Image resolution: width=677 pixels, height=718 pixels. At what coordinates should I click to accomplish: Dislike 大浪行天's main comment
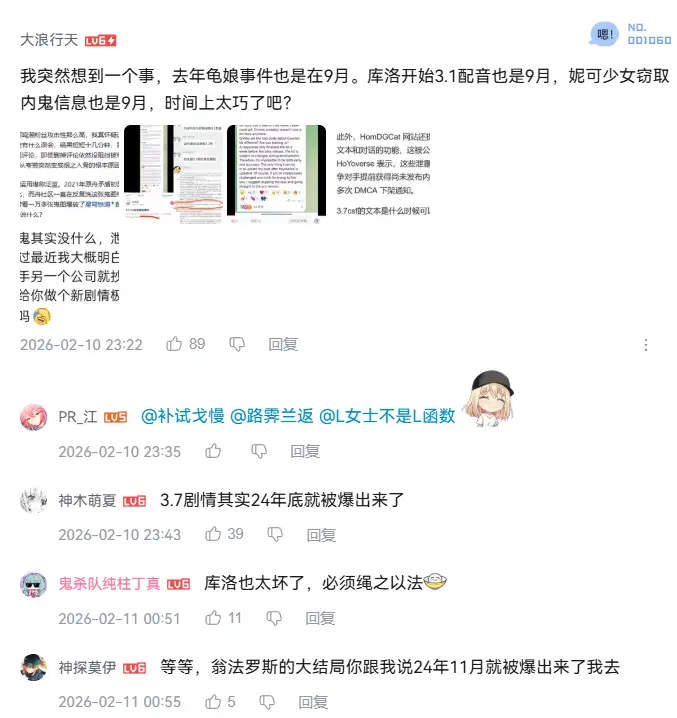pyautogui.click(x=237, y=344)
